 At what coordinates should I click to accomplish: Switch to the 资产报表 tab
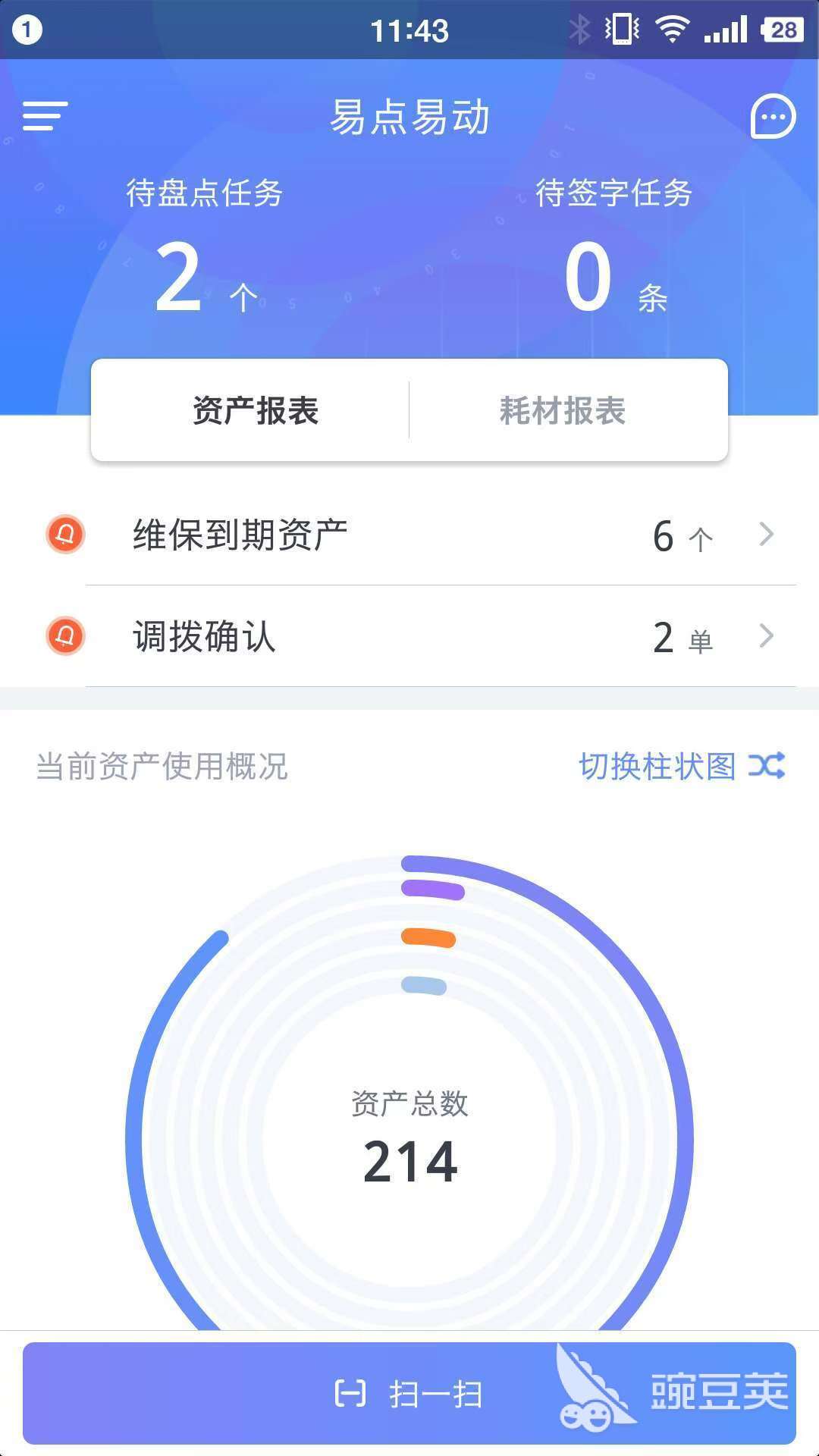tap(255, 410)
